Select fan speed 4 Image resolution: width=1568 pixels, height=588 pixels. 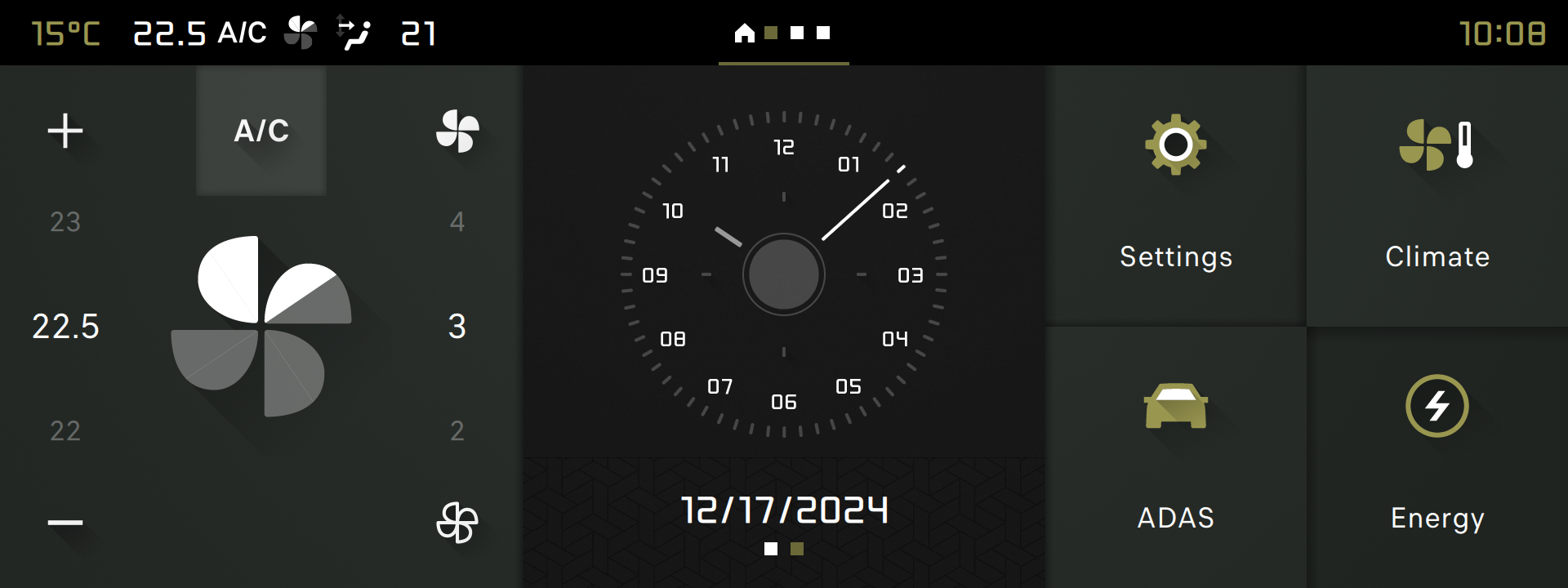click(x=457, y=221)
